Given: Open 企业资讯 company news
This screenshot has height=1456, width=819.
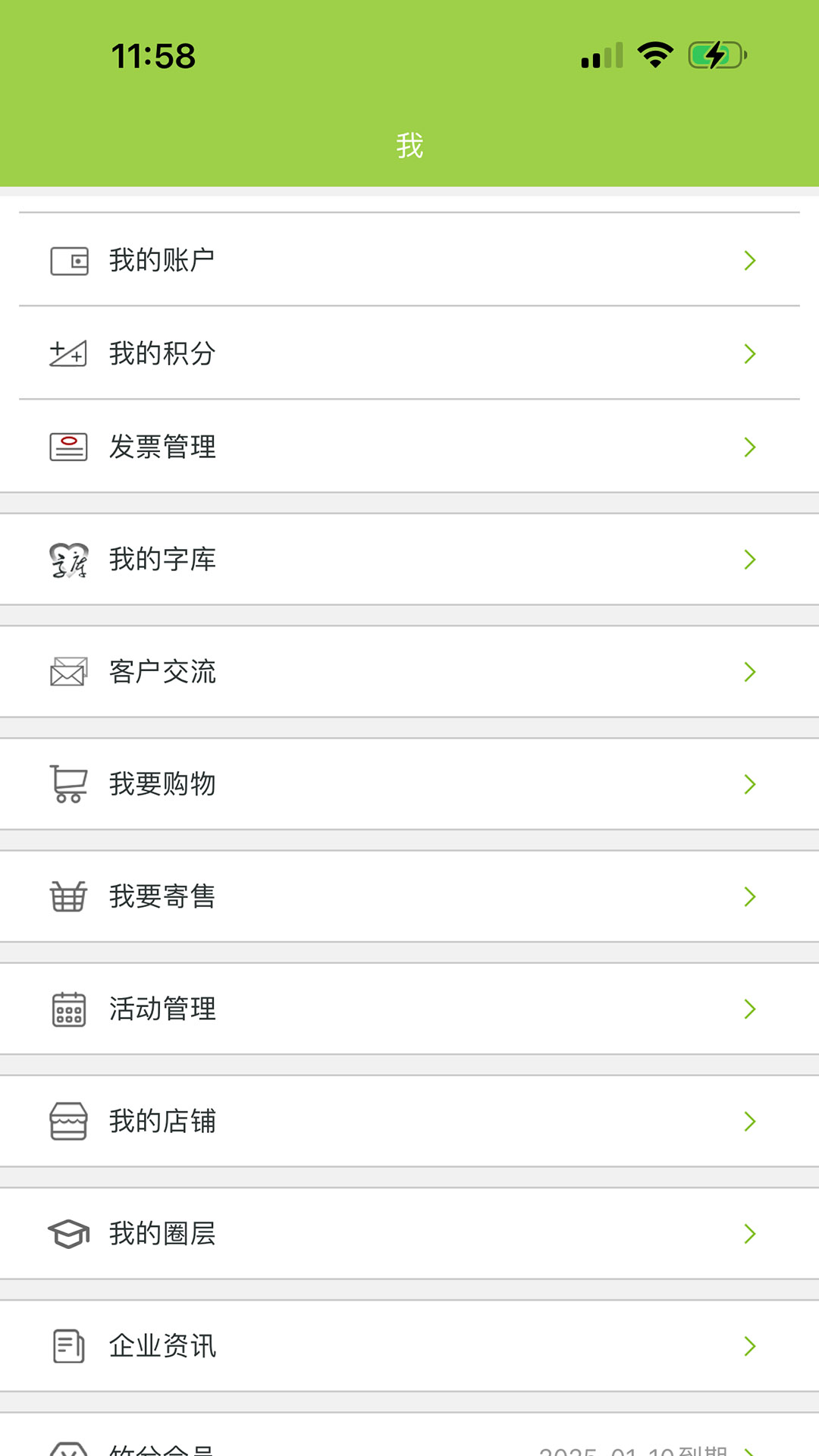Looking at the screenshot, I should 409,1346.
